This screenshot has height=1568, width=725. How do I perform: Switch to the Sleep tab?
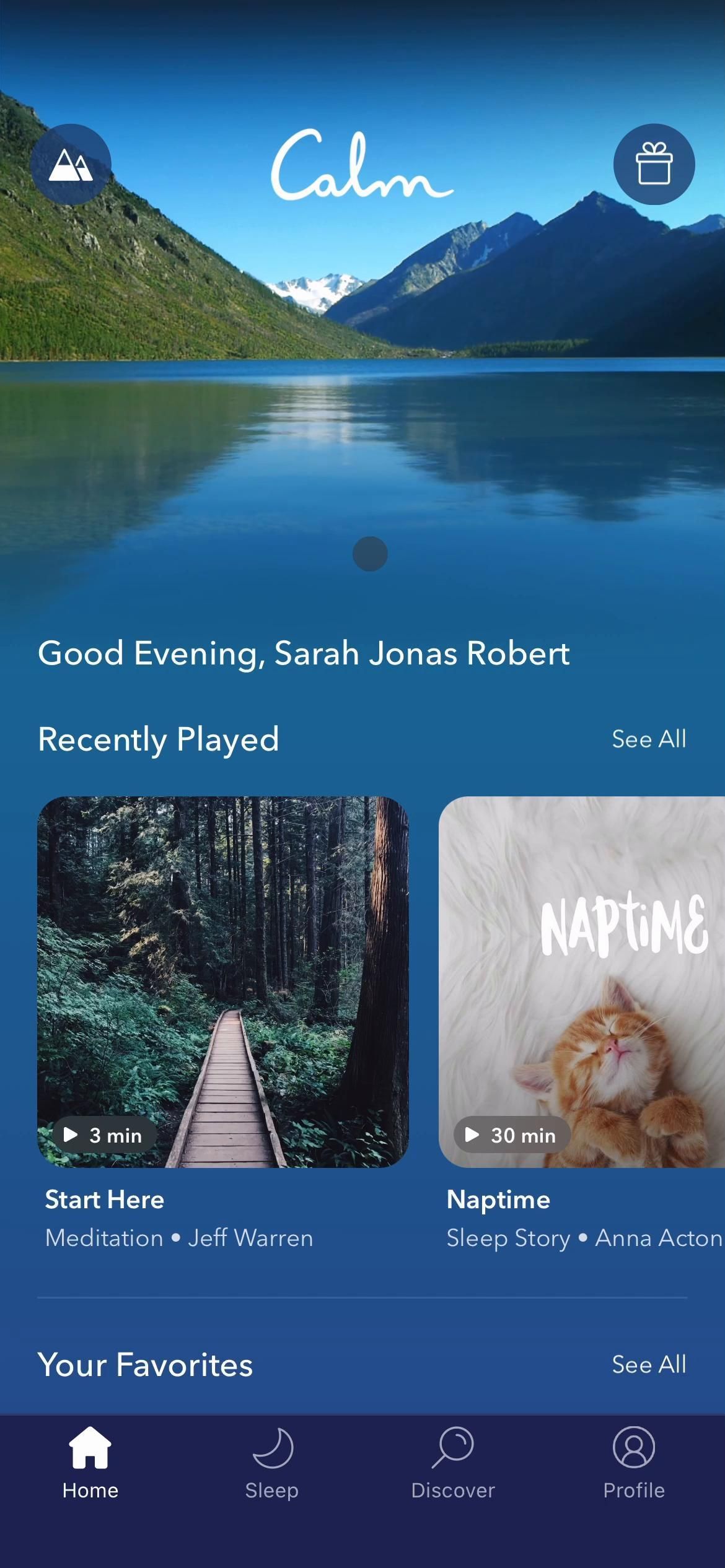pyautogui.click(x=271, y=1463)
